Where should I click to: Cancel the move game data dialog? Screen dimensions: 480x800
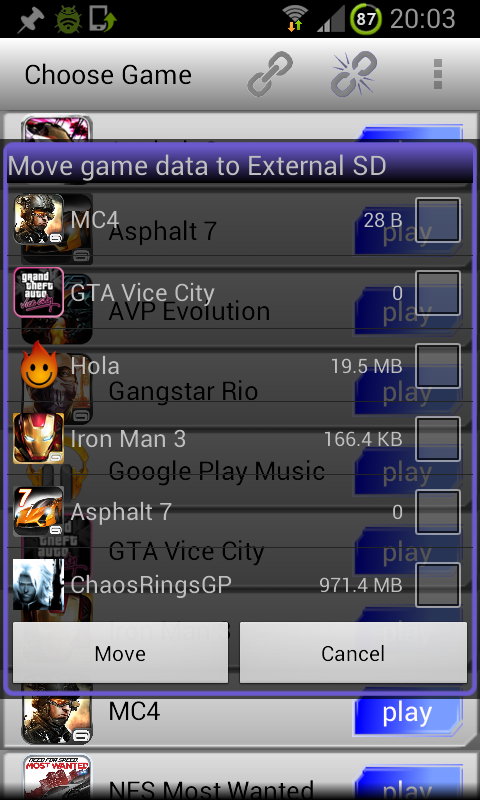(353, 653)
